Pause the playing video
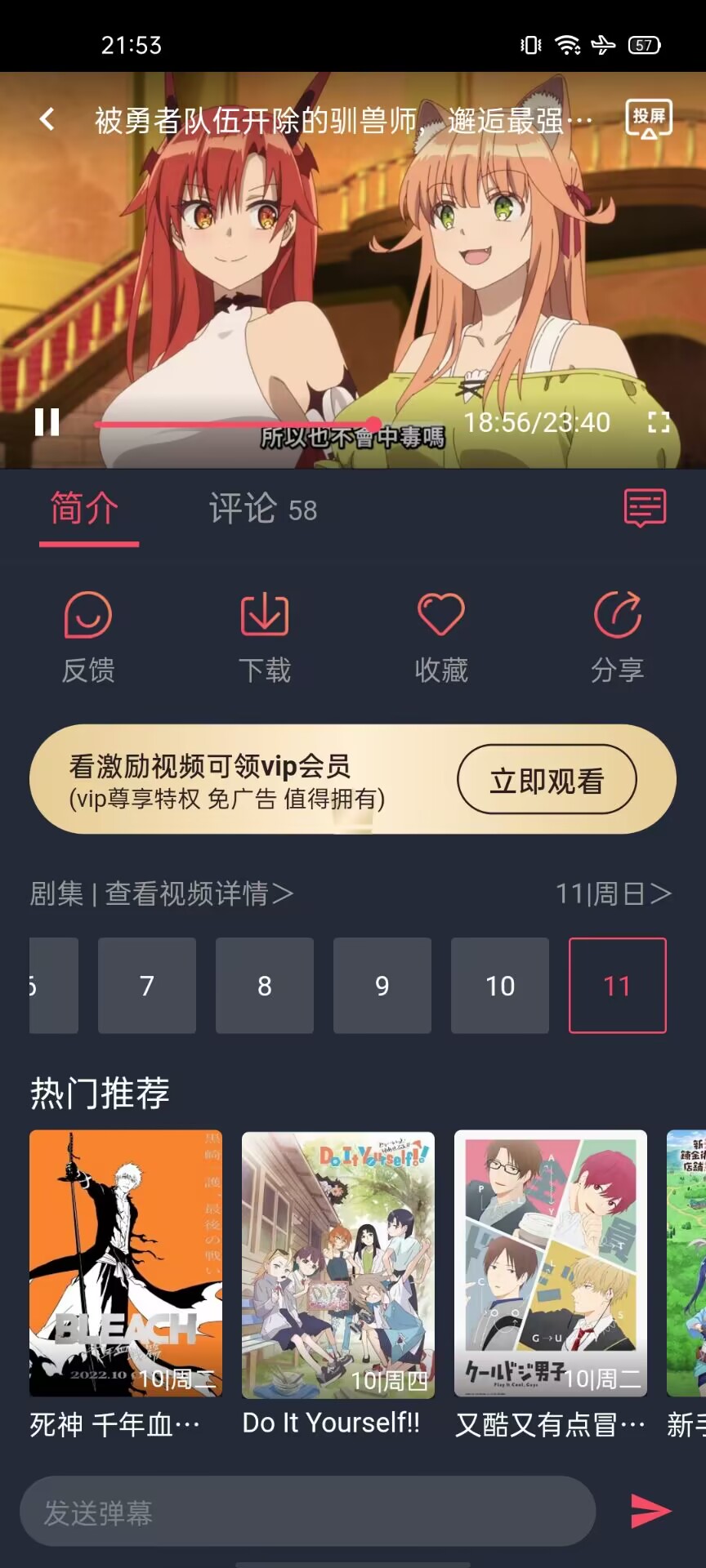The image size is (706, 1568). [47, 422]
